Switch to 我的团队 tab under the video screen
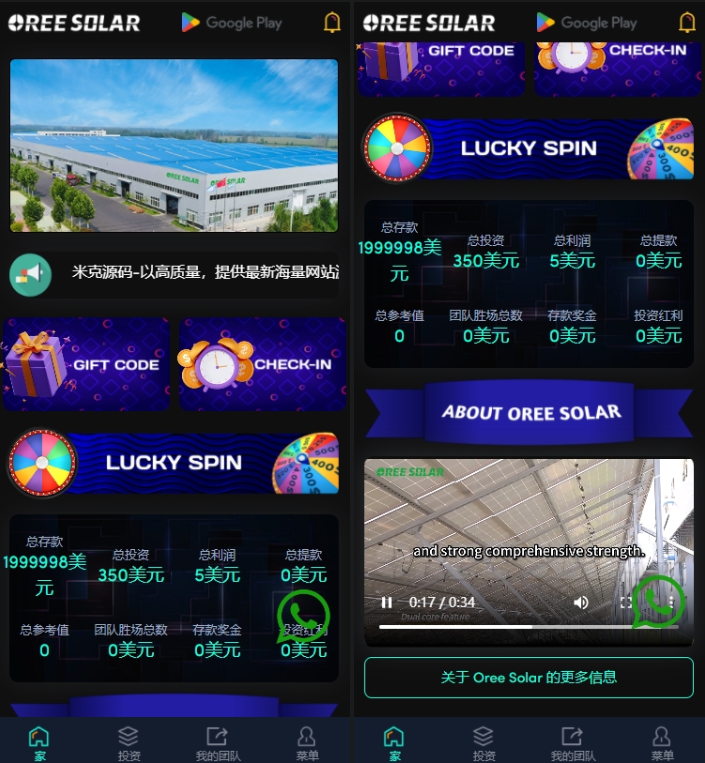Image resolution: width=705 pixels, height=763 pixels. (572, 743)
